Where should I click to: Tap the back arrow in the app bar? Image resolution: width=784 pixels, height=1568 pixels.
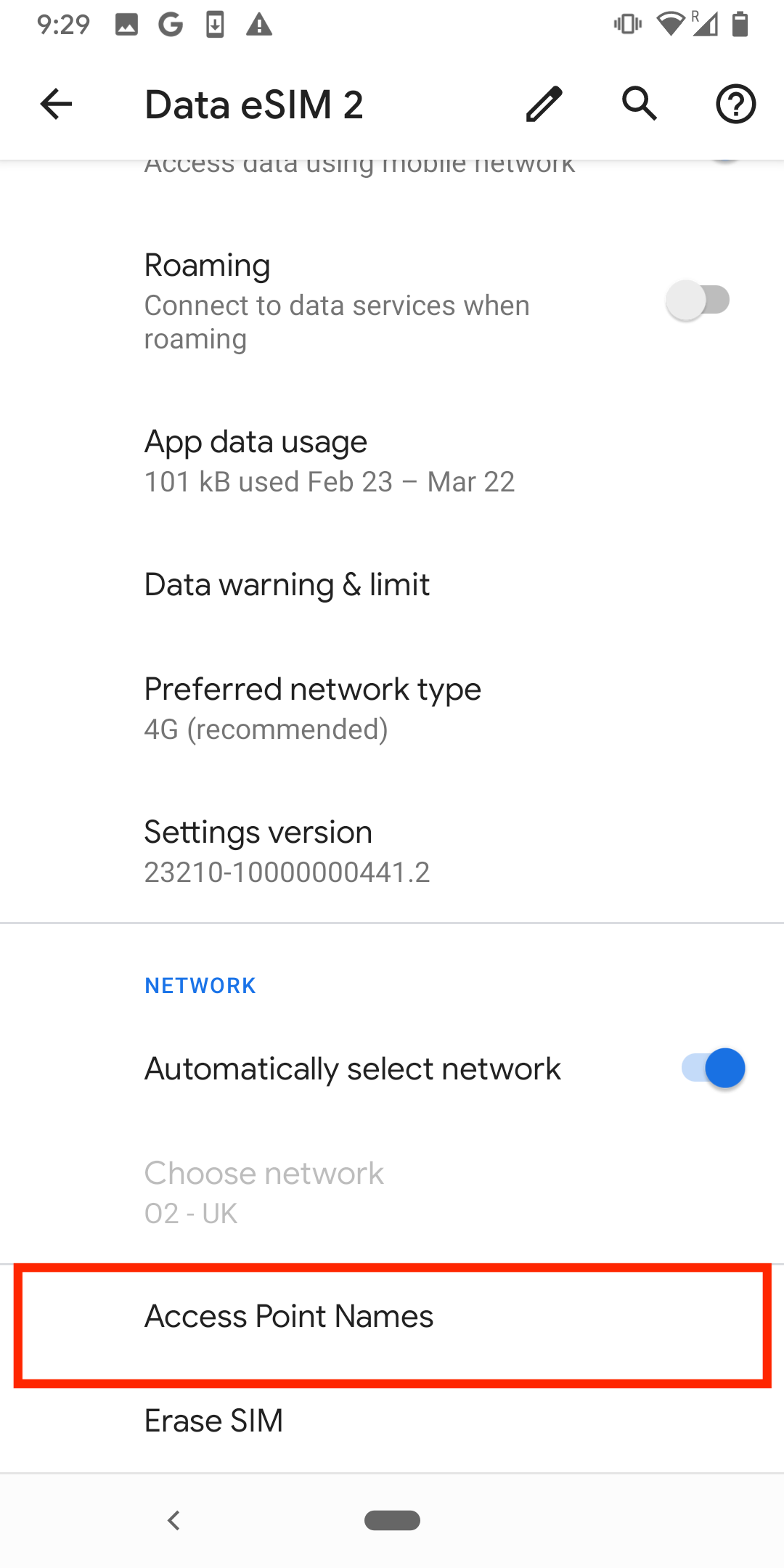pyautogui.click(x=55, y=104)
